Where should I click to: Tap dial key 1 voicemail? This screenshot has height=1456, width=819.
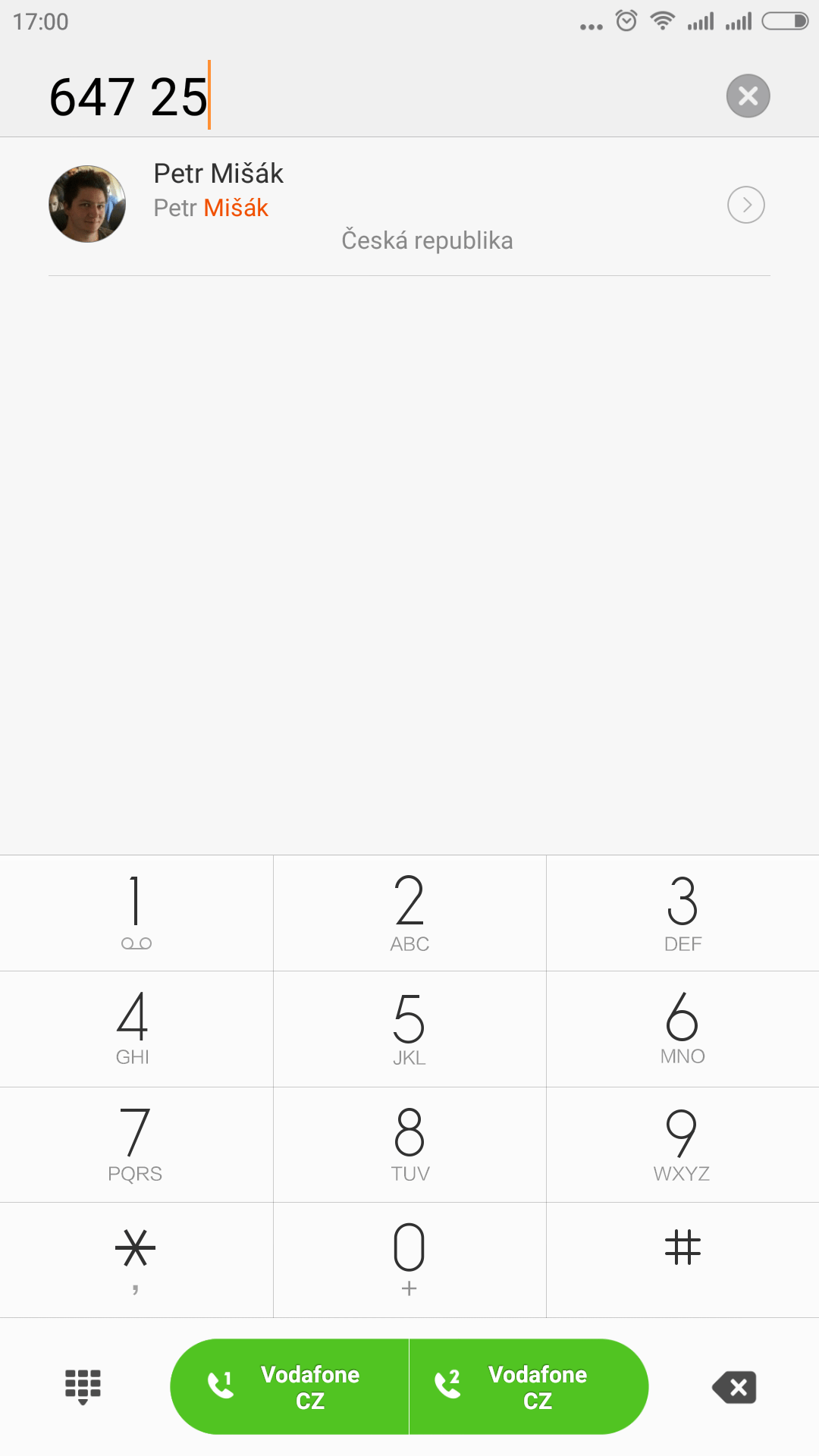pyautogui.click(x=136, y=913)
